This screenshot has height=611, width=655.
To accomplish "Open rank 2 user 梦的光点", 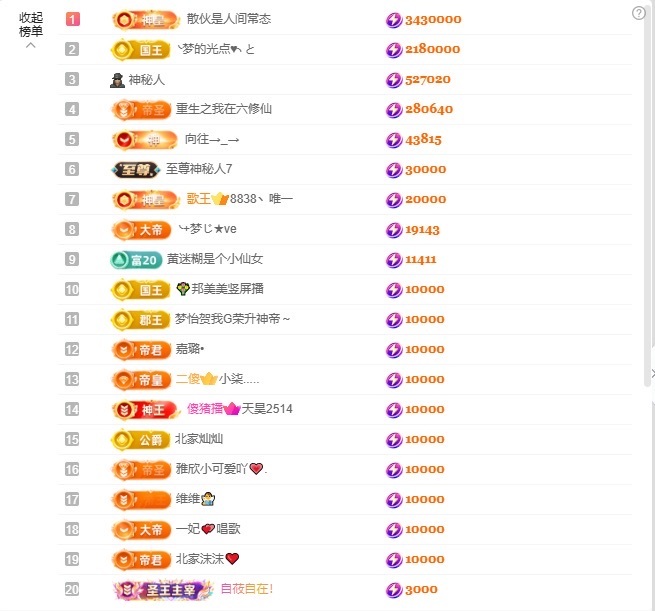I will click(x=215, y=49).
